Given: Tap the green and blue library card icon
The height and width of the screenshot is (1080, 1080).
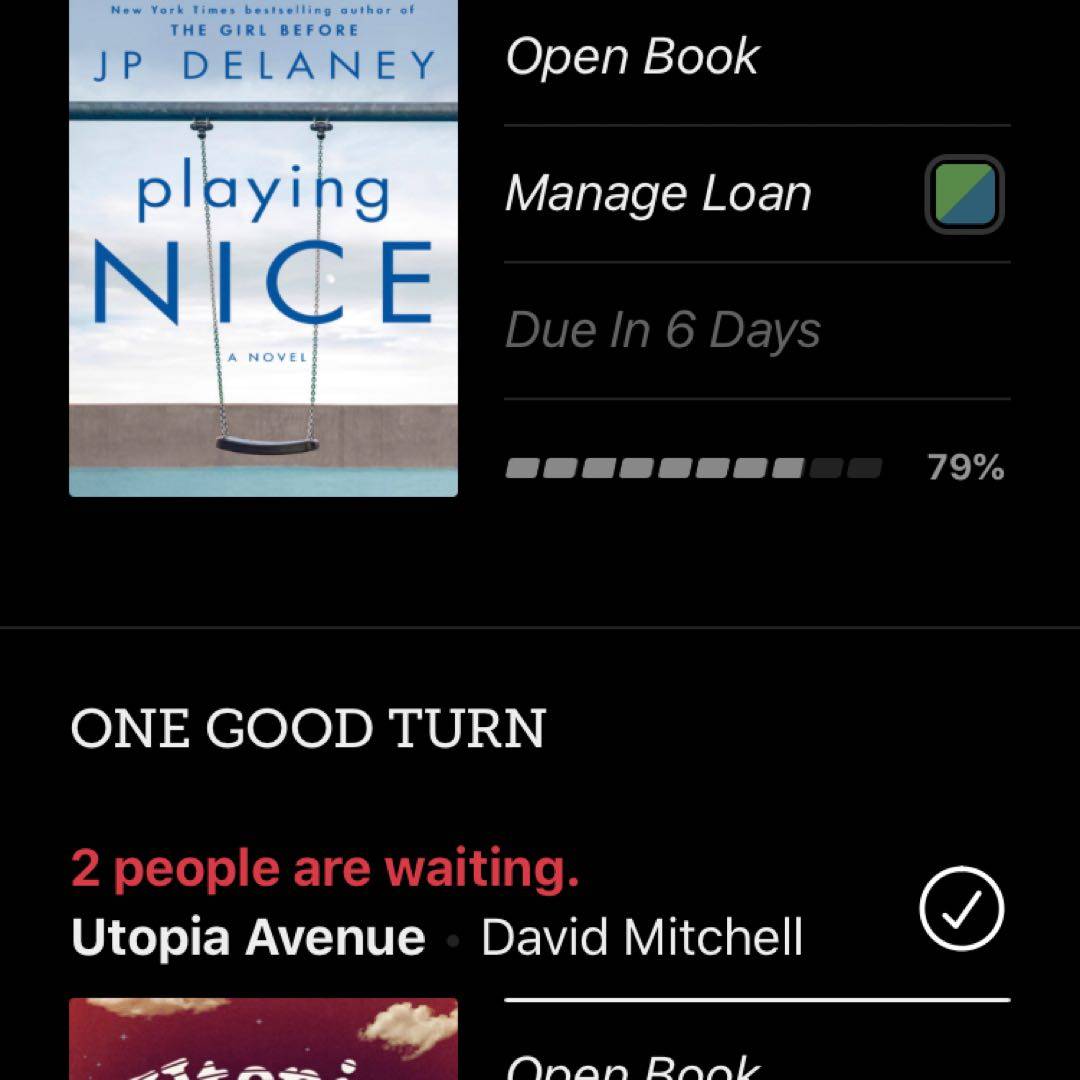Looking at the screenshot, I should [964, 194].
